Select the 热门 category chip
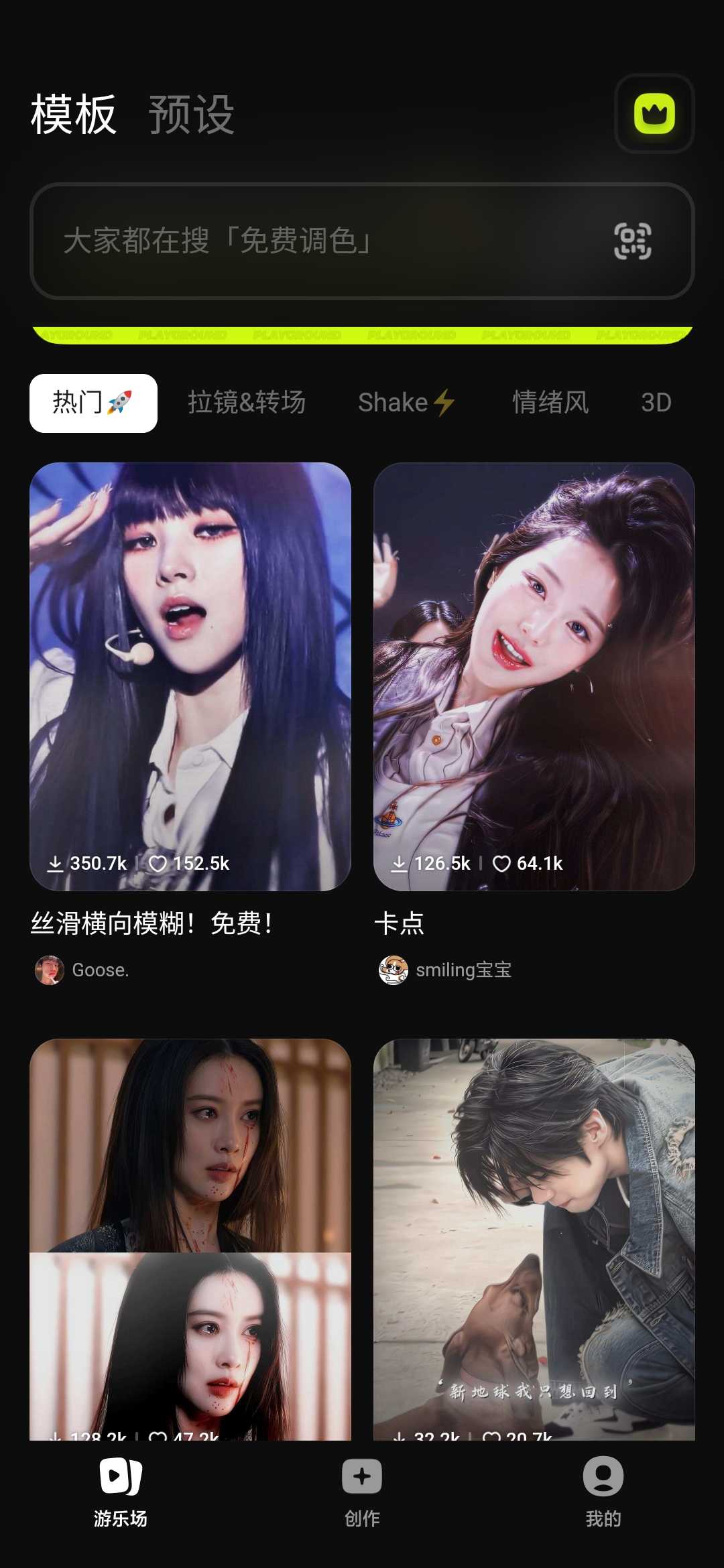 click(93, 403)
